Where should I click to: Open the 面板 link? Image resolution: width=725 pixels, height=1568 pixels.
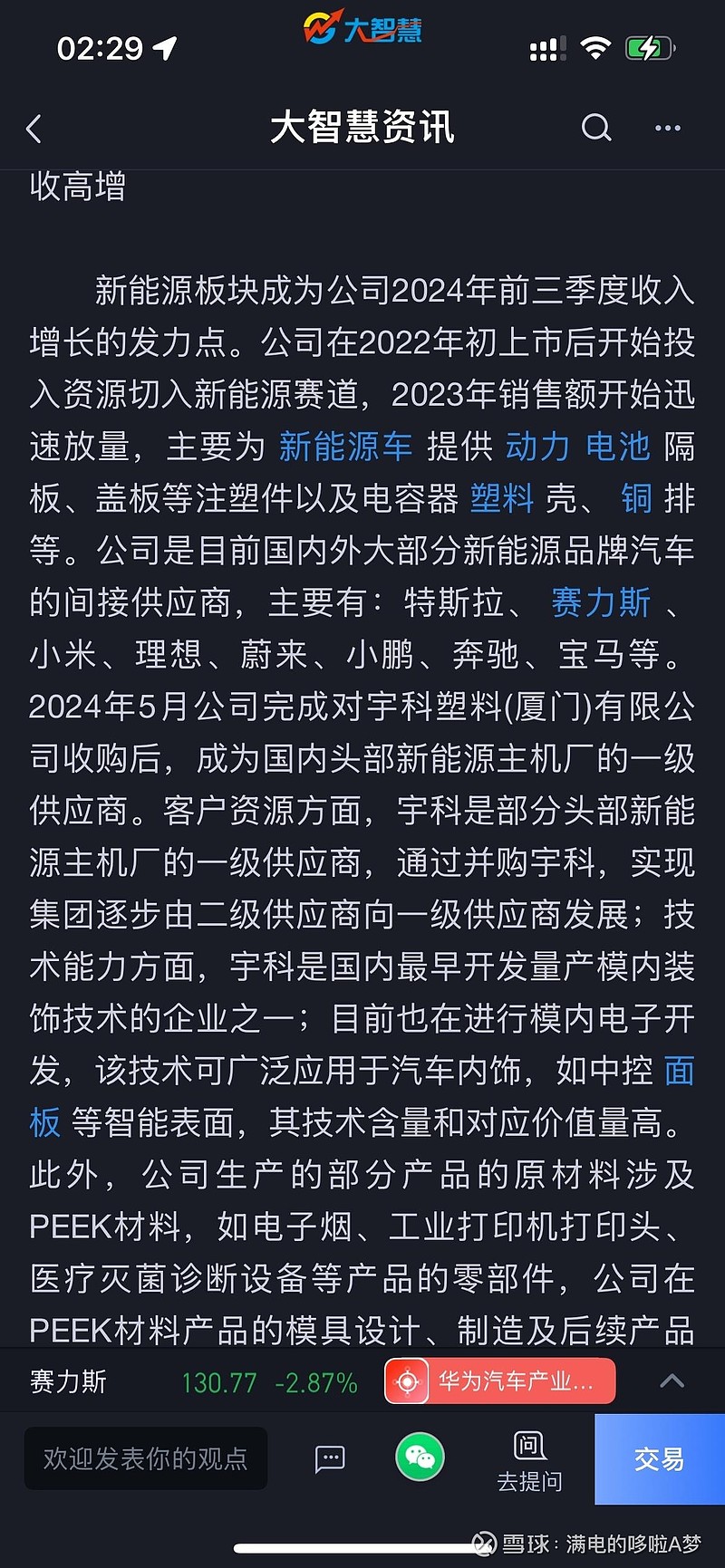click(x=679, y=1071)
